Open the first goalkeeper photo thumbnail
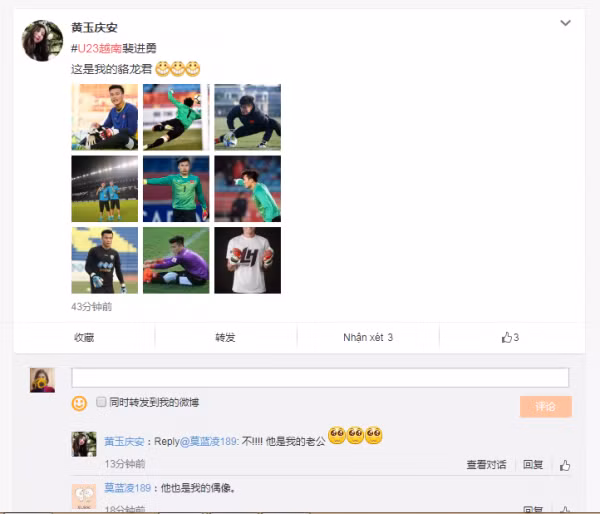Viewport: 600px width, 514px height. click(104, 116)
